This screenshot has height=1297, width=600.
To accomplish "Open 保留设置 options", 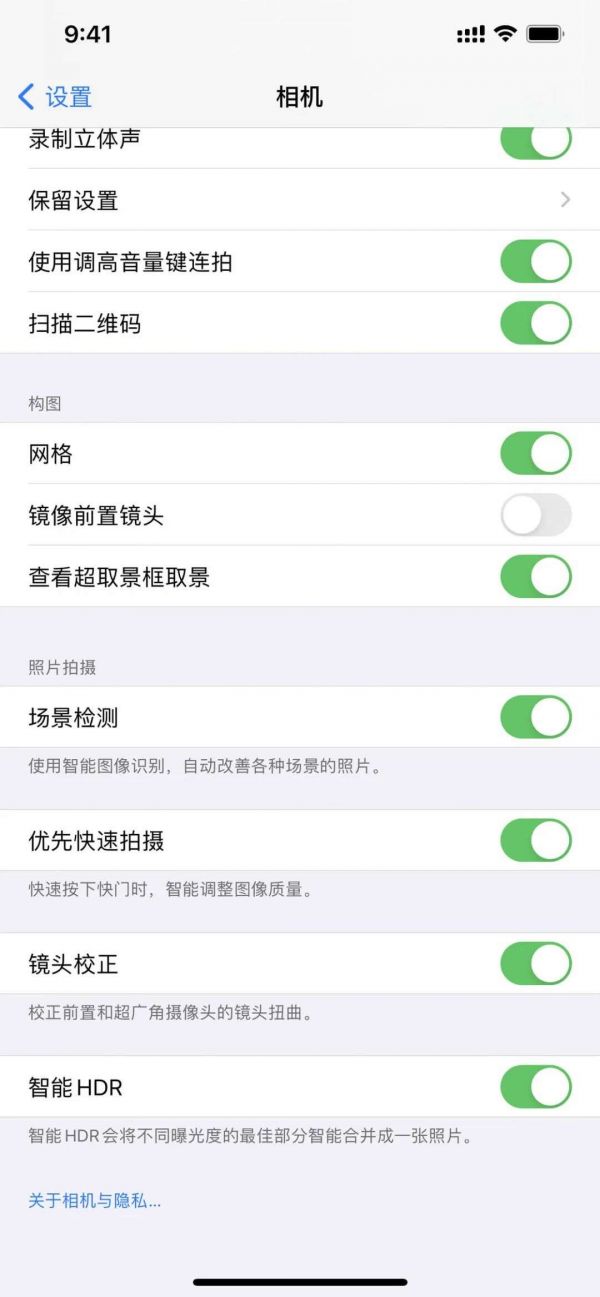I will click(300, 200).
